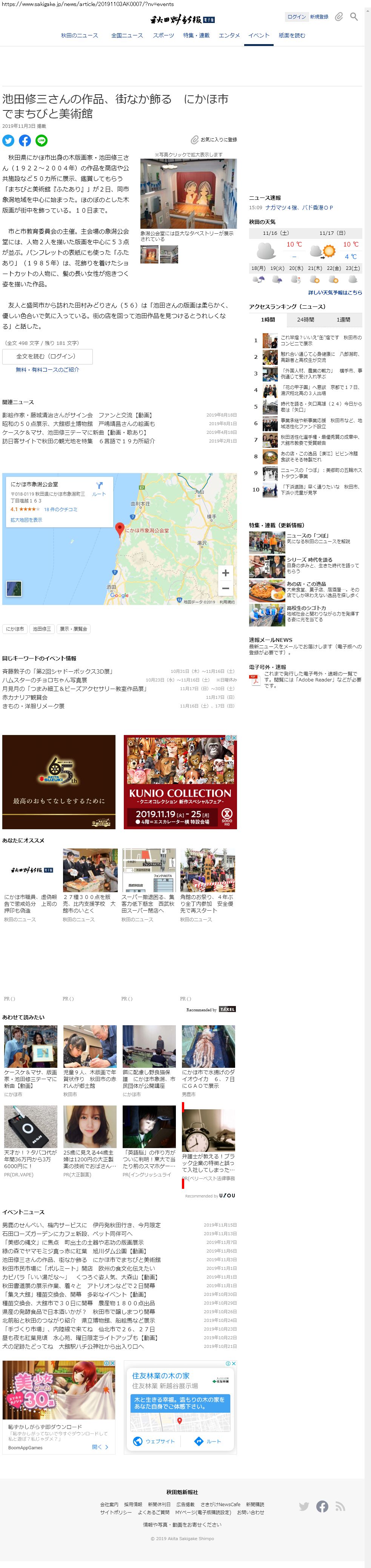Viewport: 371px width, 1568px height.
Task: Open KUNIO COLLECTION ad banner
Action: point(180,782)
